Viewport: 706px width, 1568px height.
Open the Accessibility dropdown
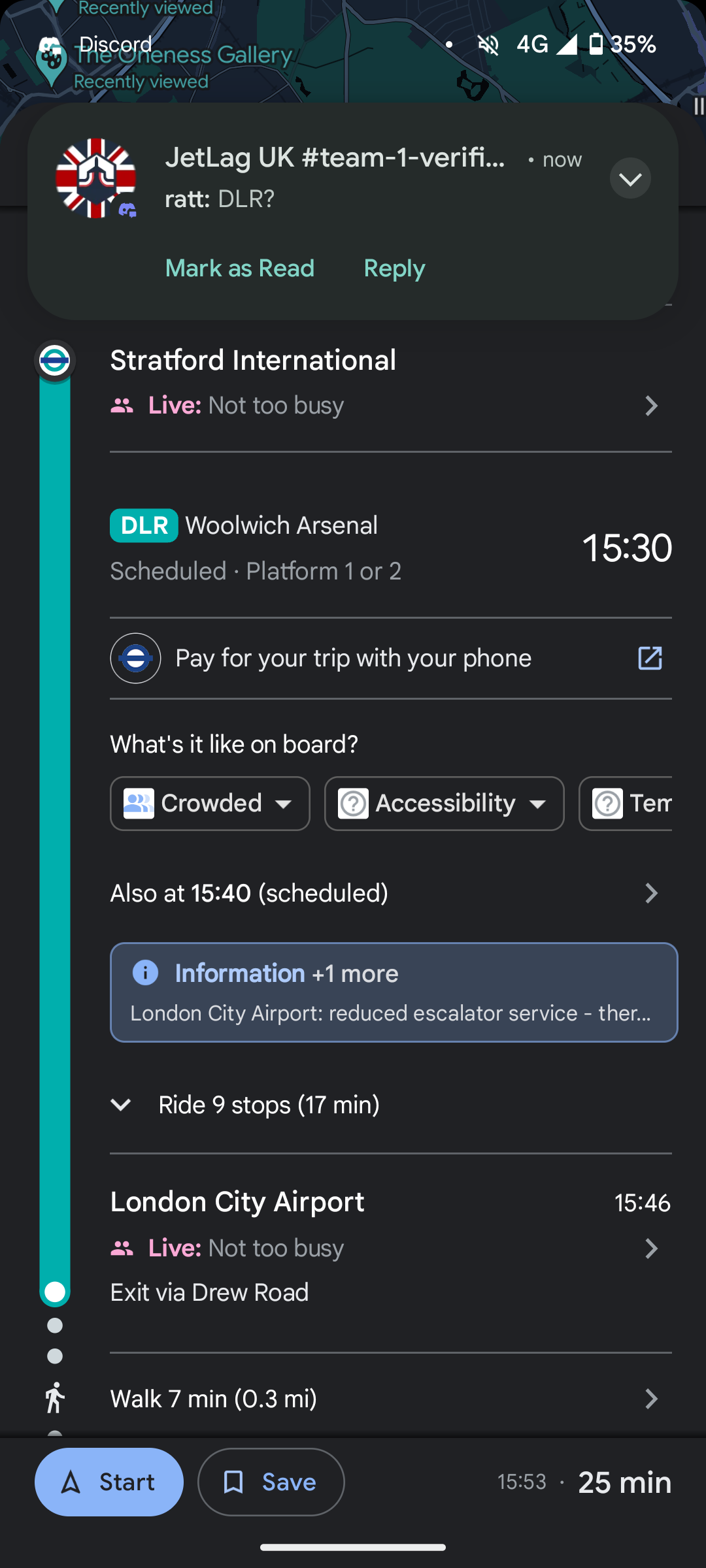click(x=445, y=804)
